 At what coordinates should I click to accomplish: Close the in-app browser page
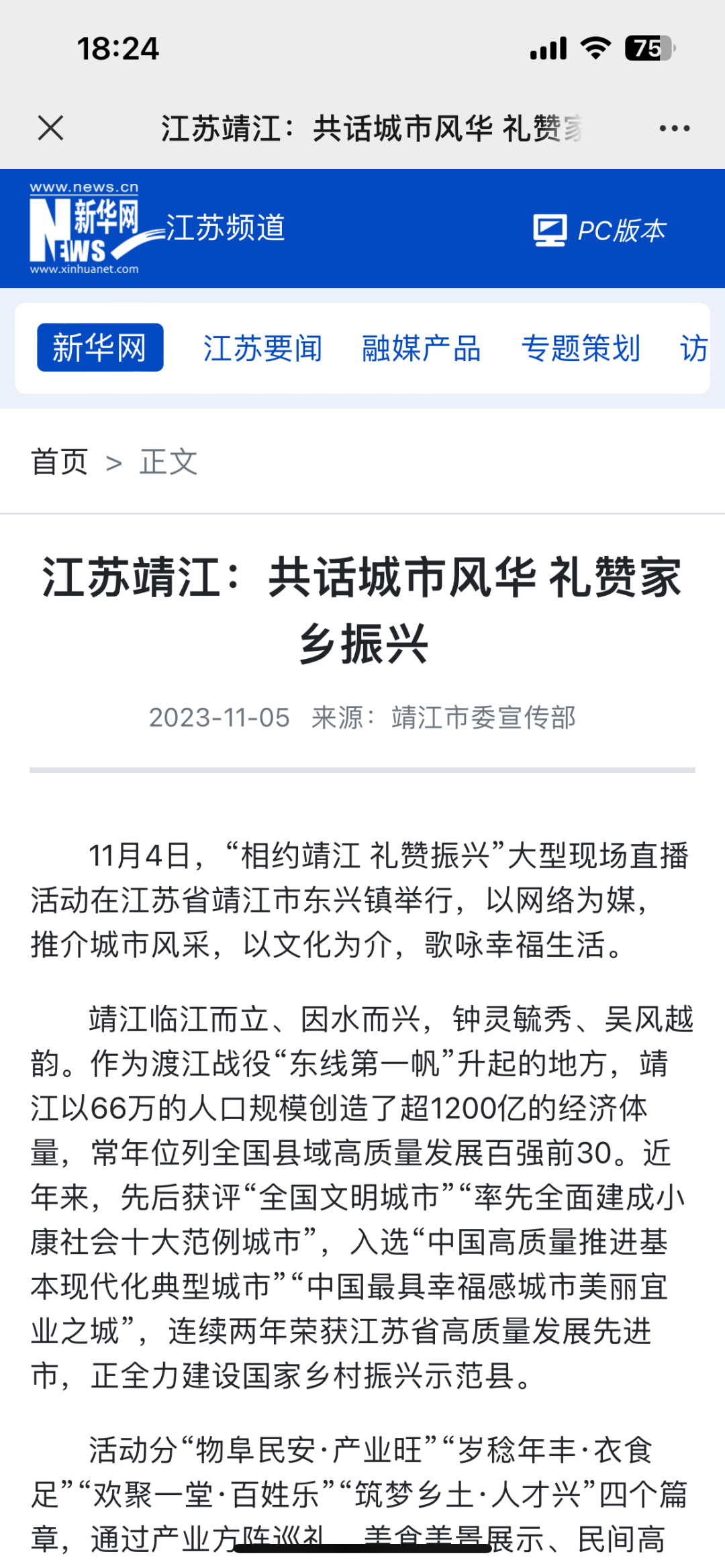coord(50,128)
